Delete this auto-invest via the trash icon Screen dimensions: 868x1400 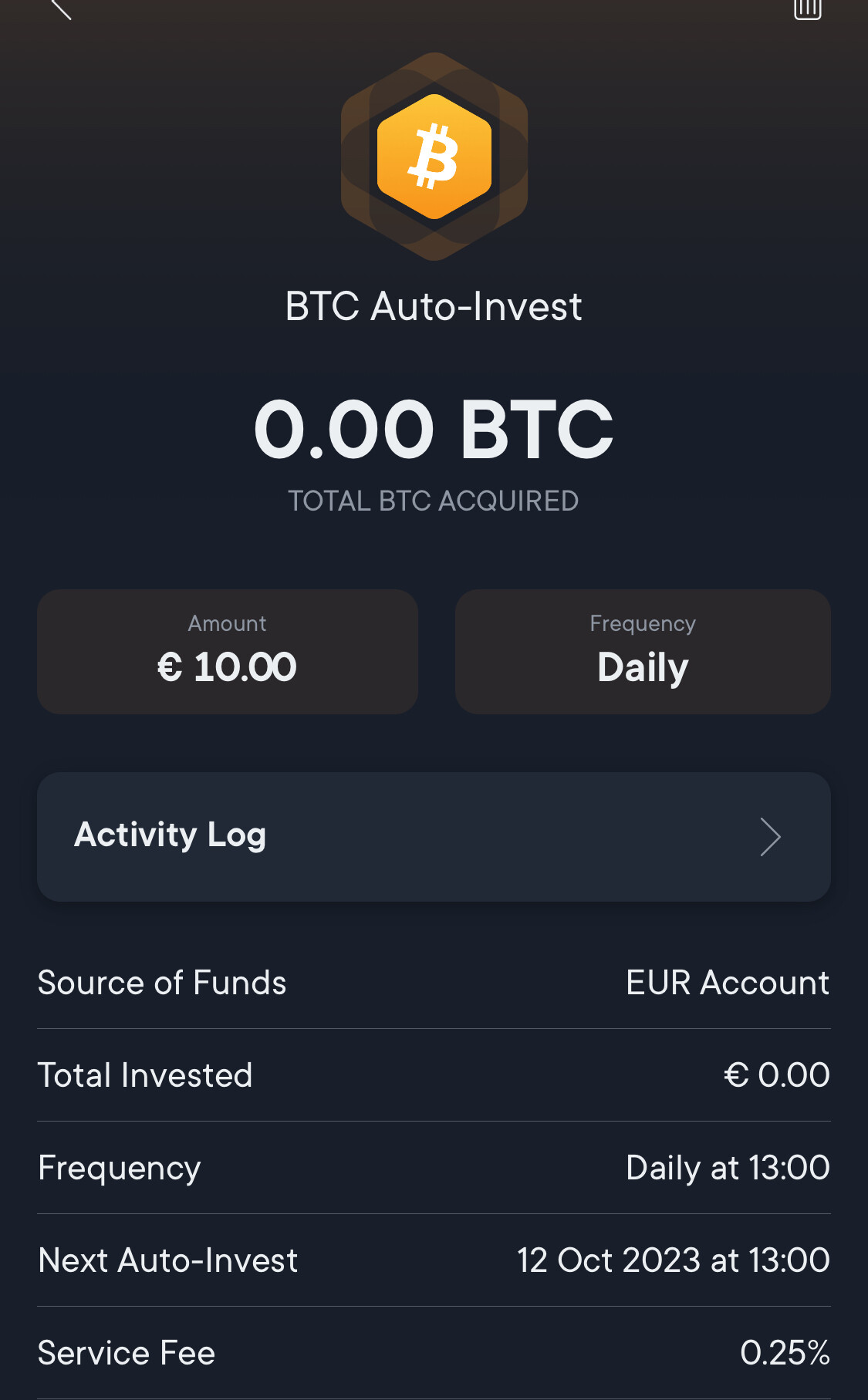pos(807,8)
